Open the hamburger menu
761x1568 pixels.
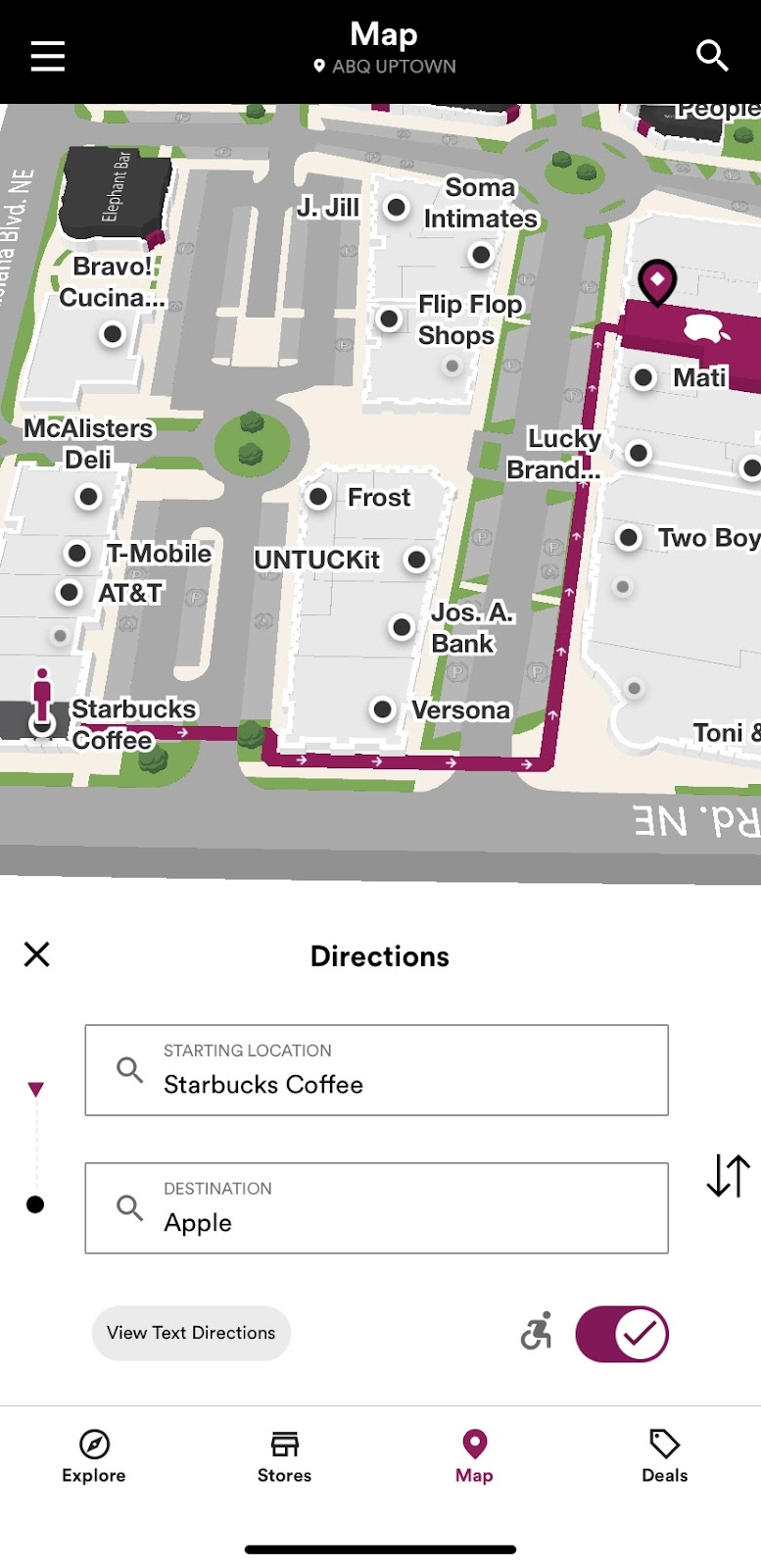47,56
